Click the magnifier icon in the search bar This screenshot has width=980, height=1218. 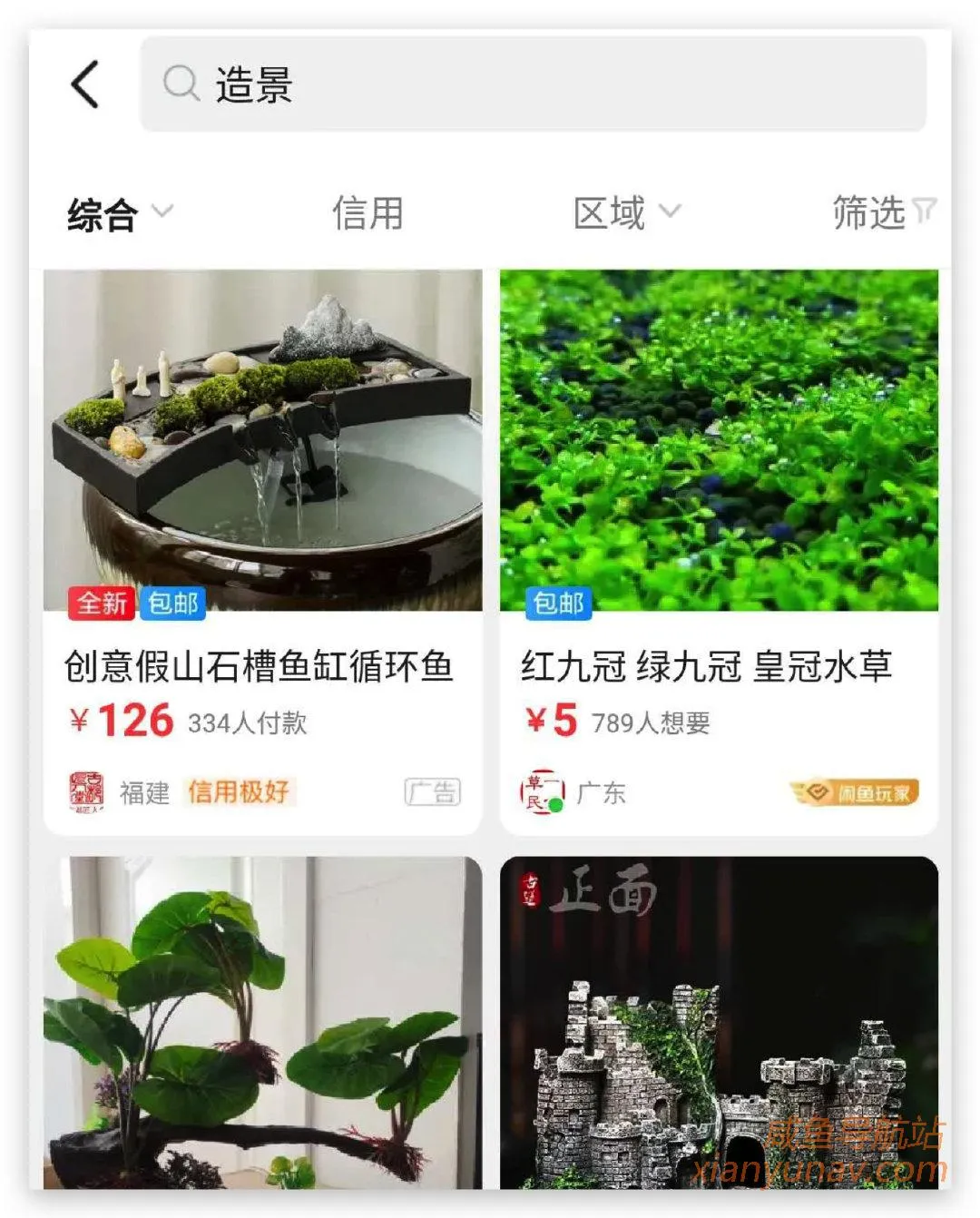[181, 83]
